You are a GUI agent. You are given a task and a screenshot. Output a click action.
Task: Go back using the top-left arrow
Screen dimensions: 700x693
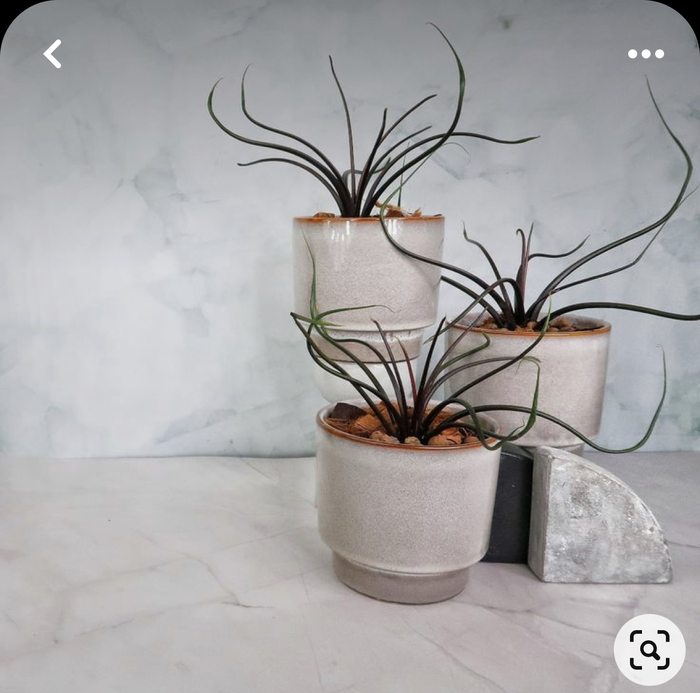click(x=53, y=54)
